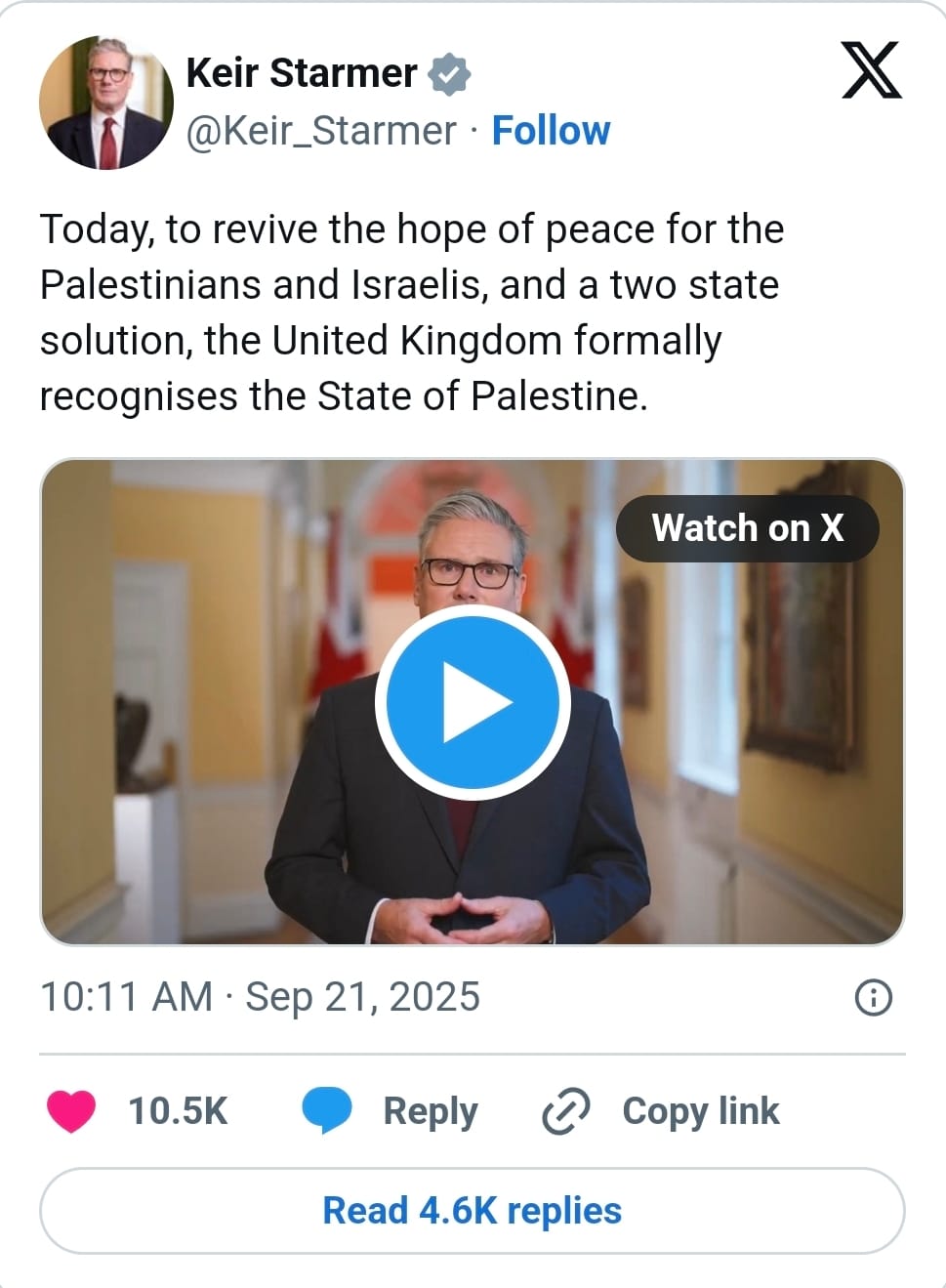Copy link to the tweet
Viewport: 946px width, 1288px height.
(662, 1111)
